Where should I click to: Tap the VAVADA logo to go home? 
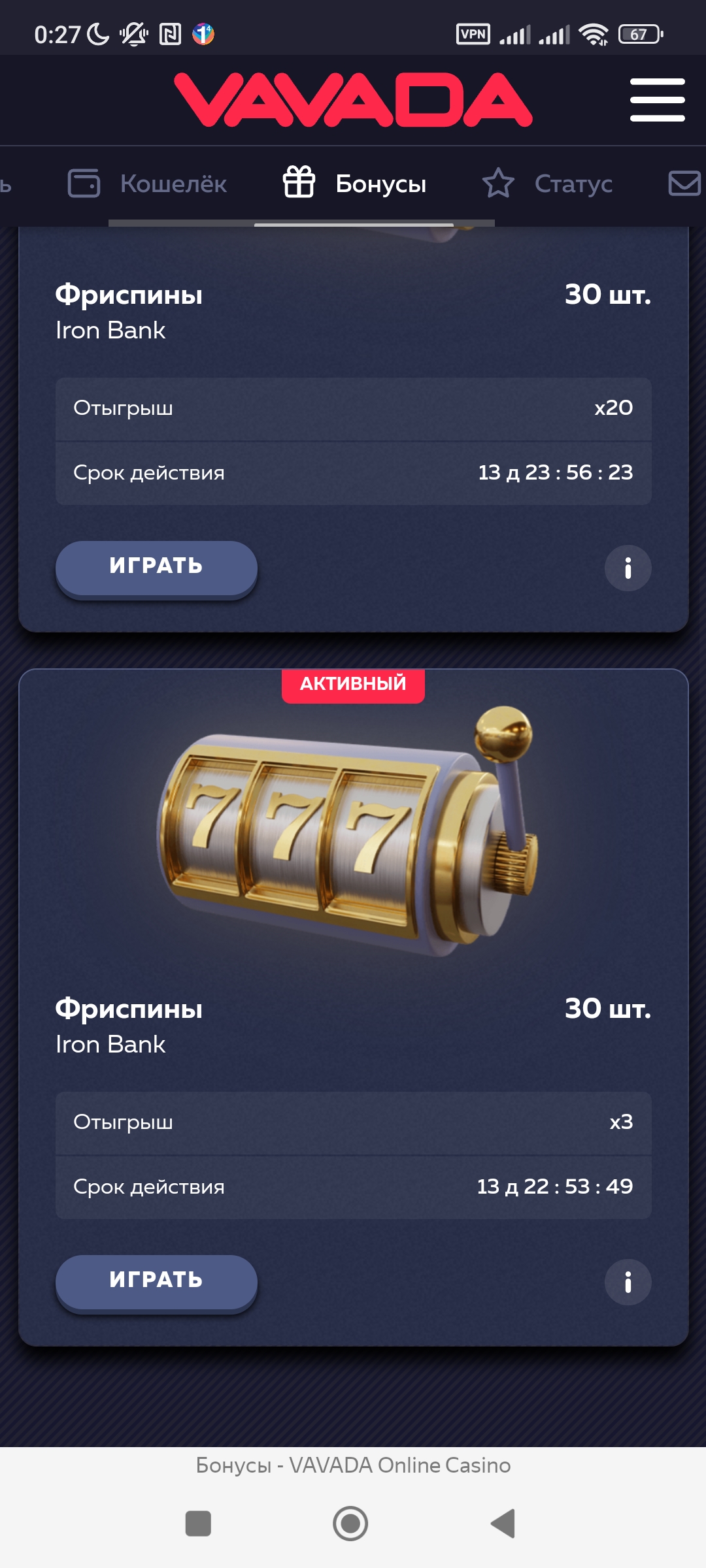pyautogui.click(x=353, y=100)
